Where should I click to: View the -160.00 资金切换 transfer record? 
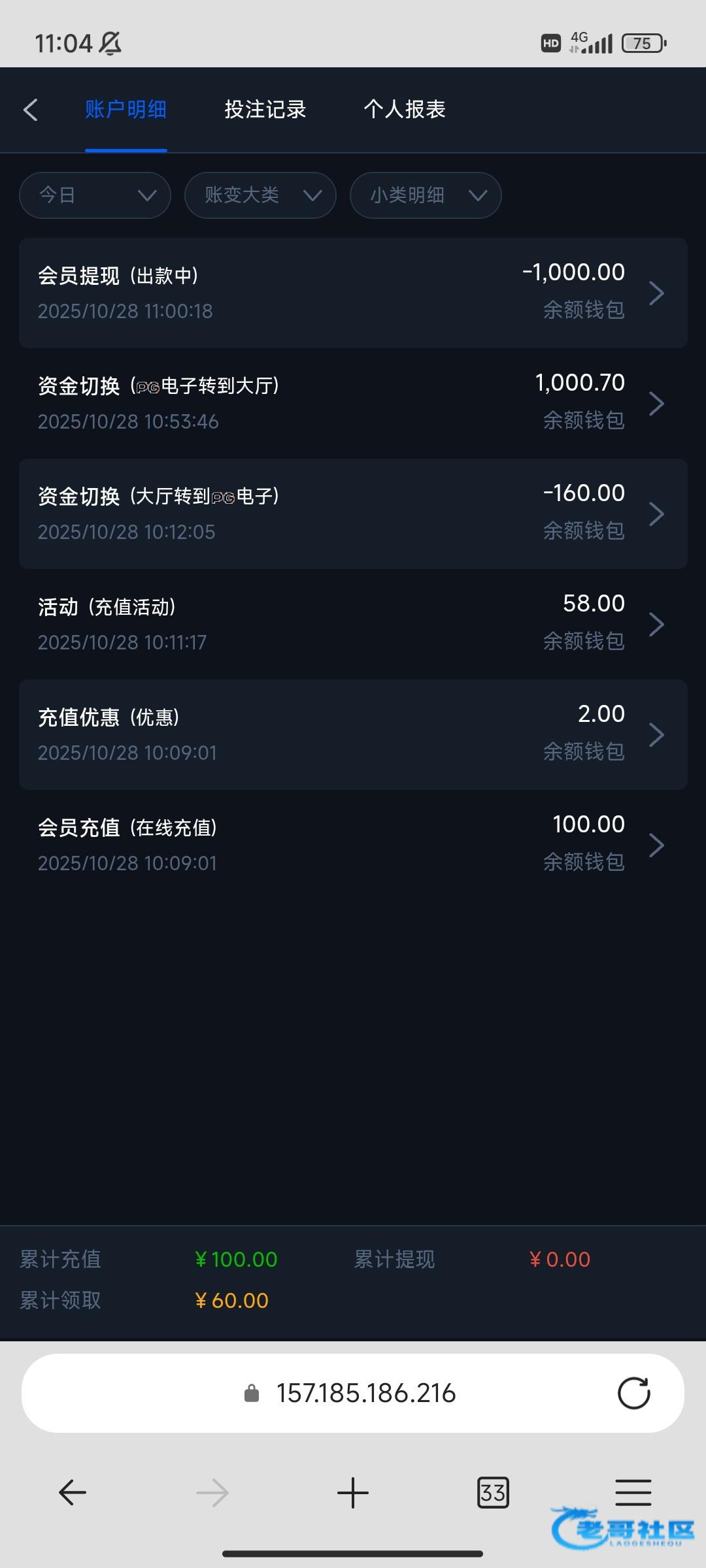coord(353,514)
